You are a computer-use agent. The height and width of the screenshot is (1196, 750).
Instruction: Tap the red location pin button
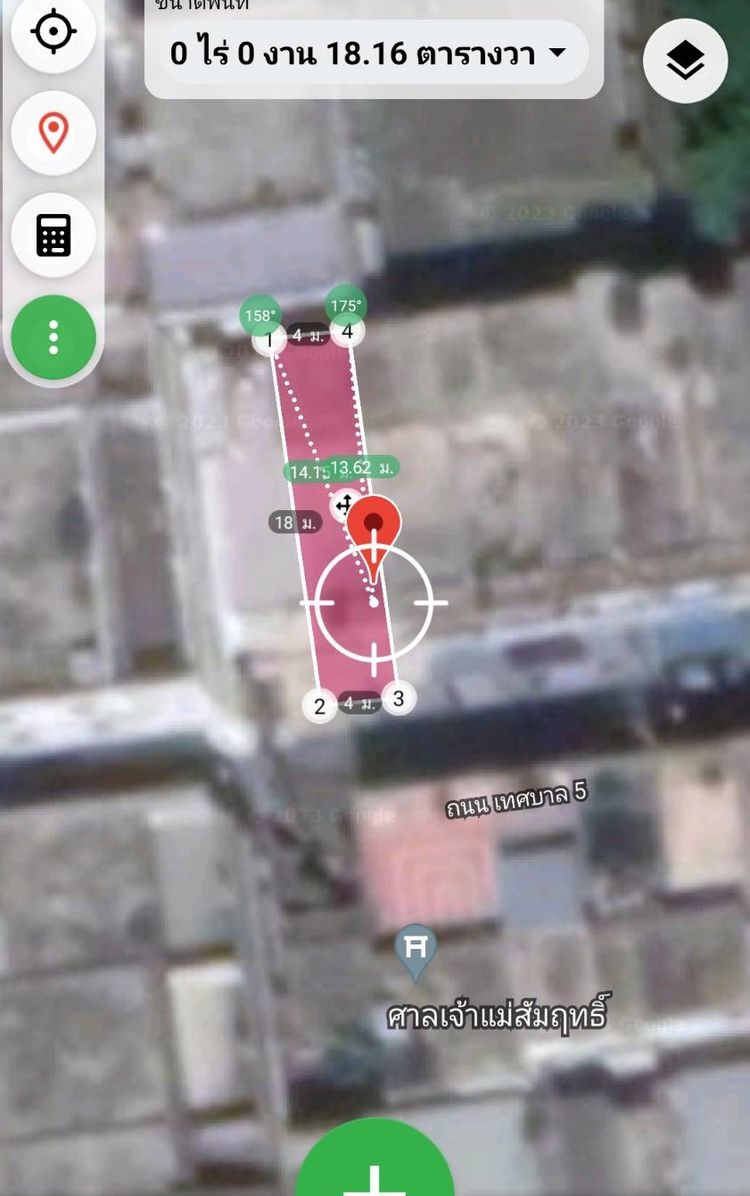(53, 133)
